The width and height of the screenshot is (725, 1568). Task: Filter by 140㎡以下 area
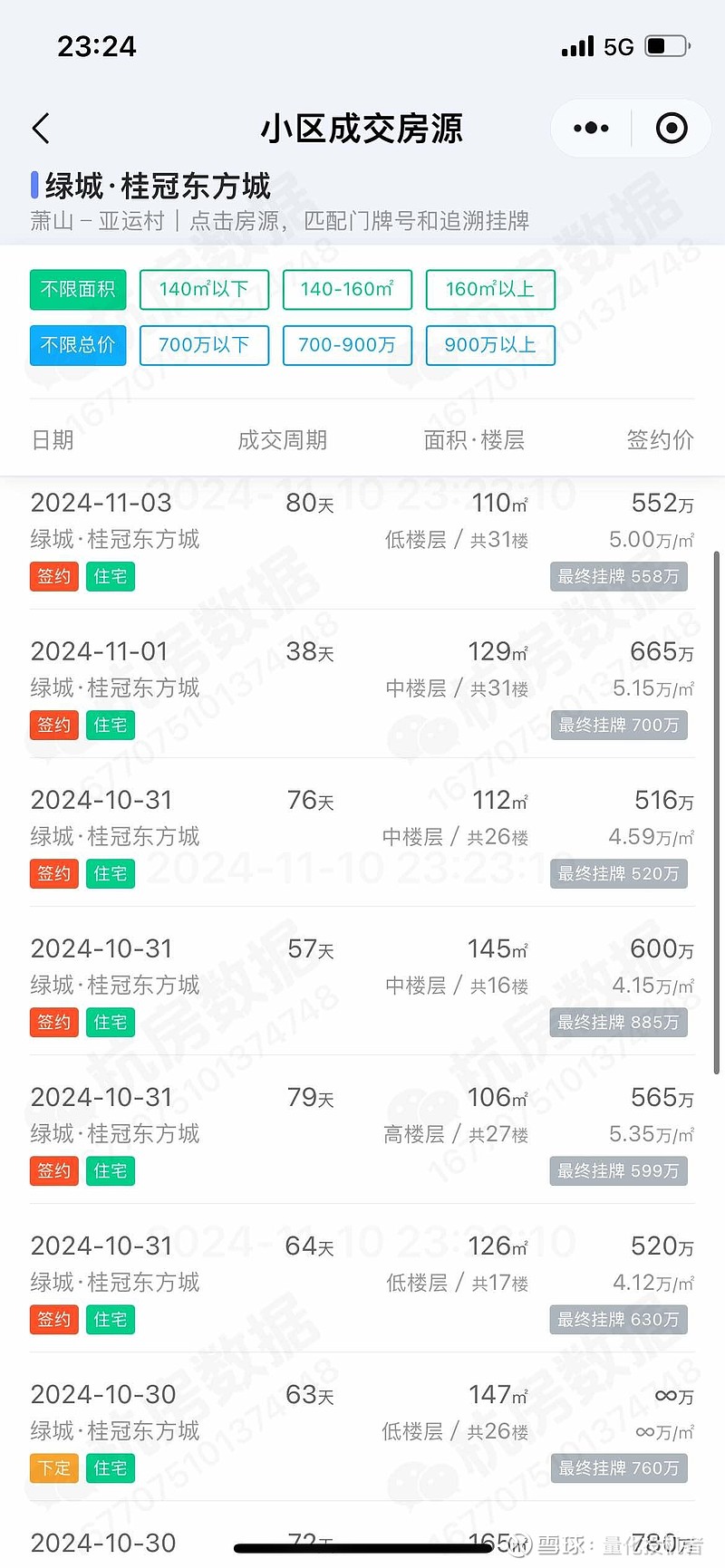click(204, 289)
